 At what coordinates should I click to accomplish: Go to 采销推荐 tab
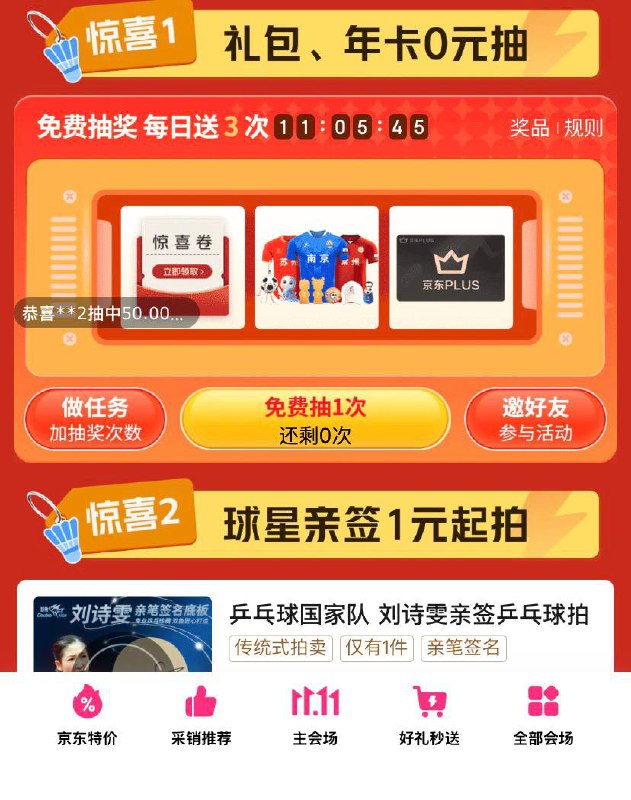[x=201, y=716]
